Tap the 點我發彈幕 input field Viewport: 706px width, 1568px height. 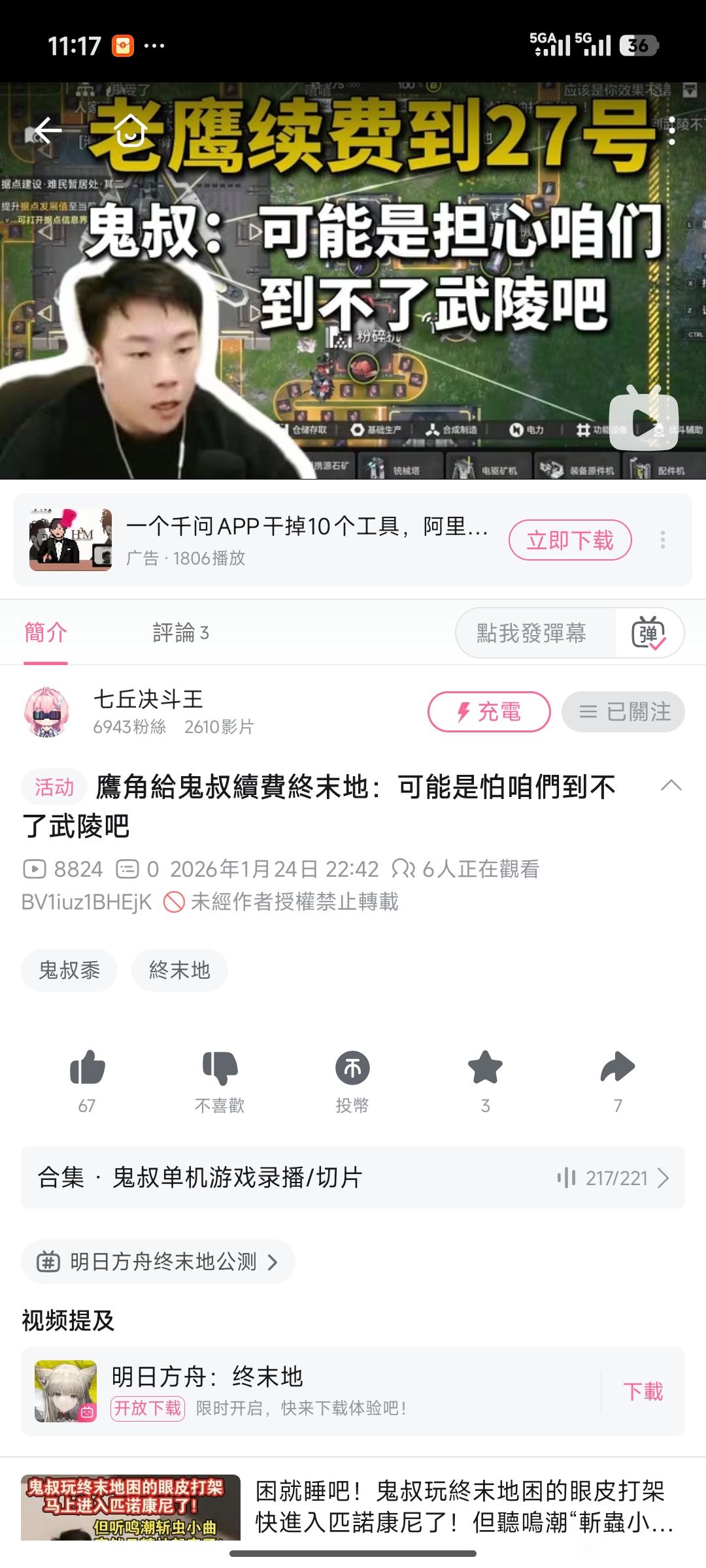coord(533,632)
